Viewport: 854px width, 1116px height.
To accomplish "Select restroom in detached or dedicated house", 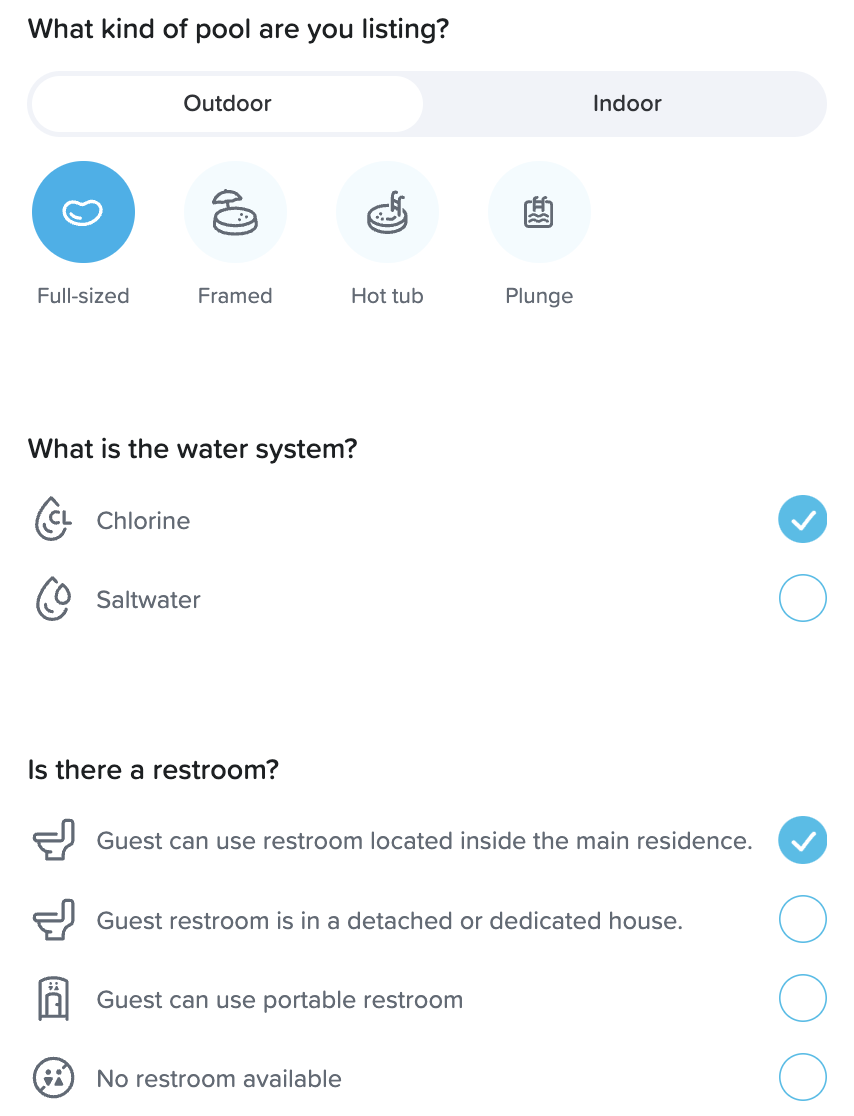I will click(x=802, y=920).
